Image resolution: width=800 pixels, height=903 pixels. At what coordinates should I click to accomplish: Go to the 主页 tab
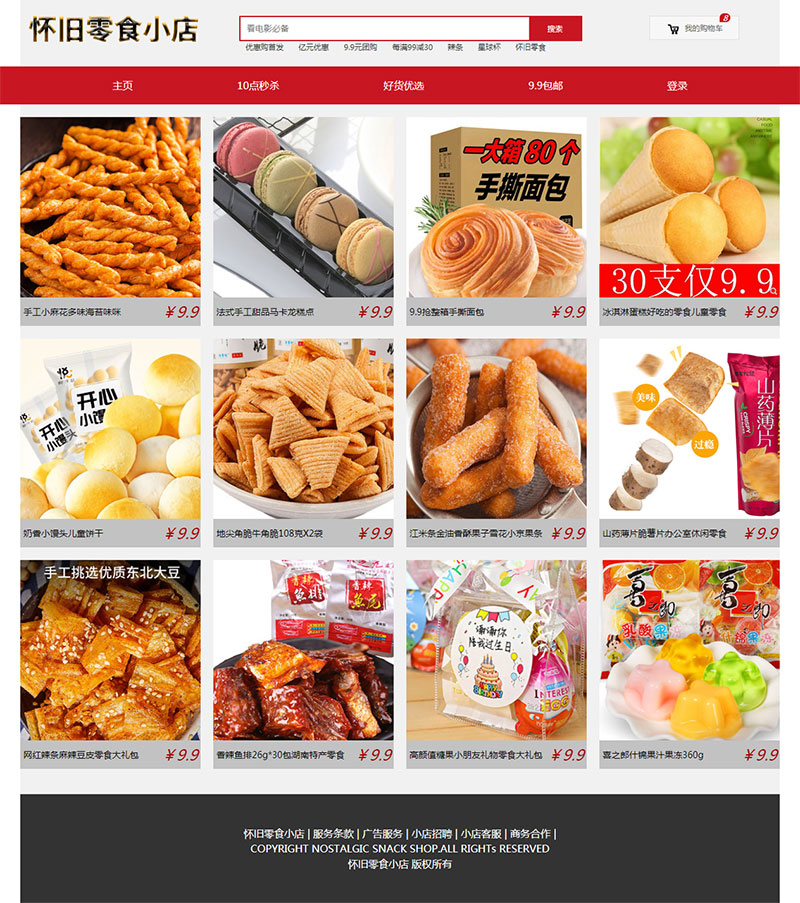tap(122, 85)
